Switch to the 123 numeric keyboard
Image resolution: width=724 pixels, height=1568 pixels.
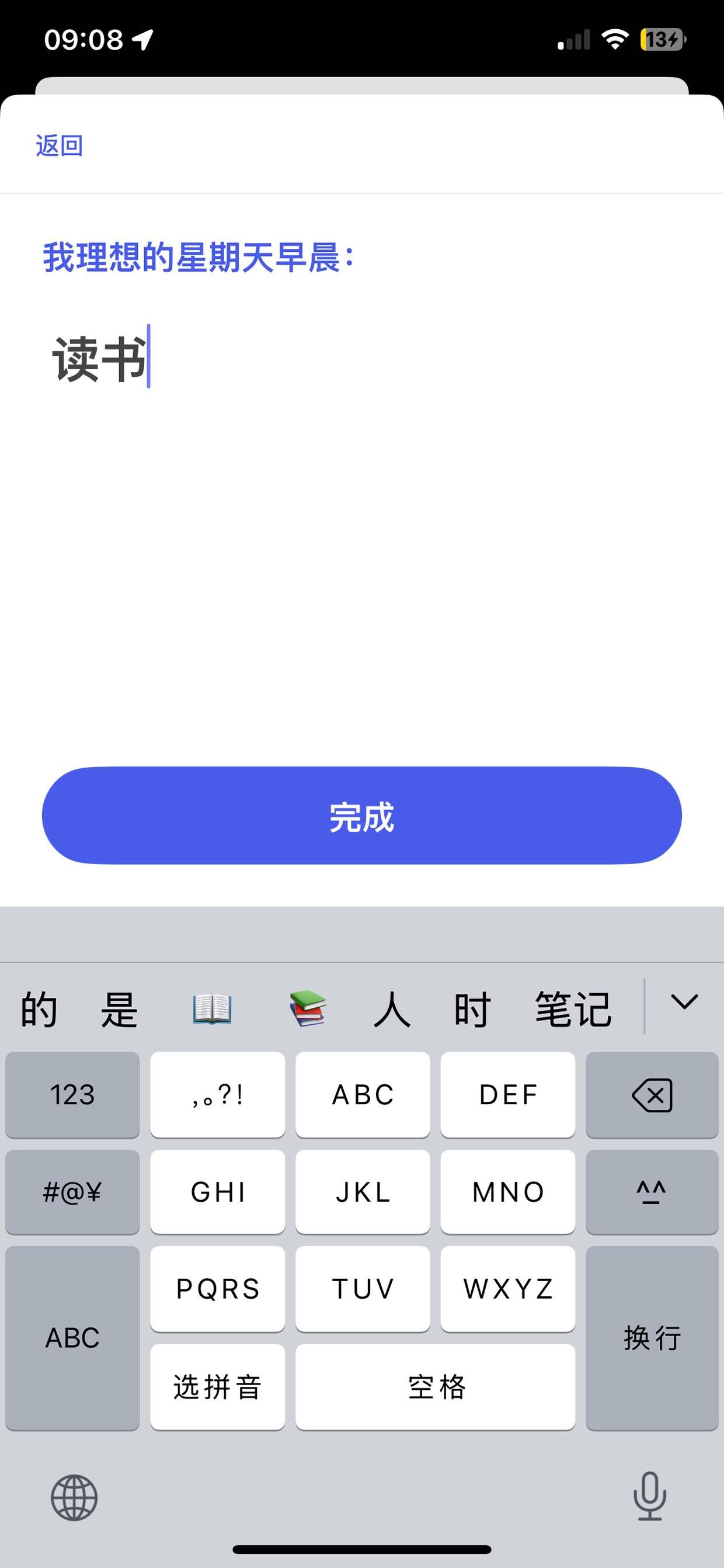point(72,1095)
